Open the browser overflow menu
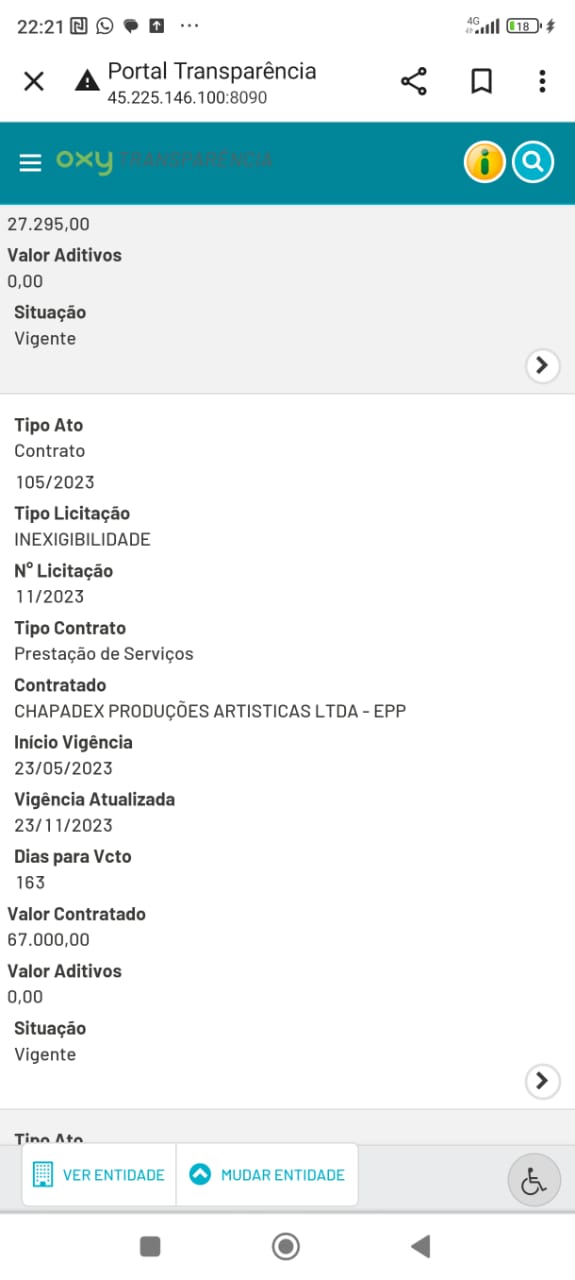 542,82
